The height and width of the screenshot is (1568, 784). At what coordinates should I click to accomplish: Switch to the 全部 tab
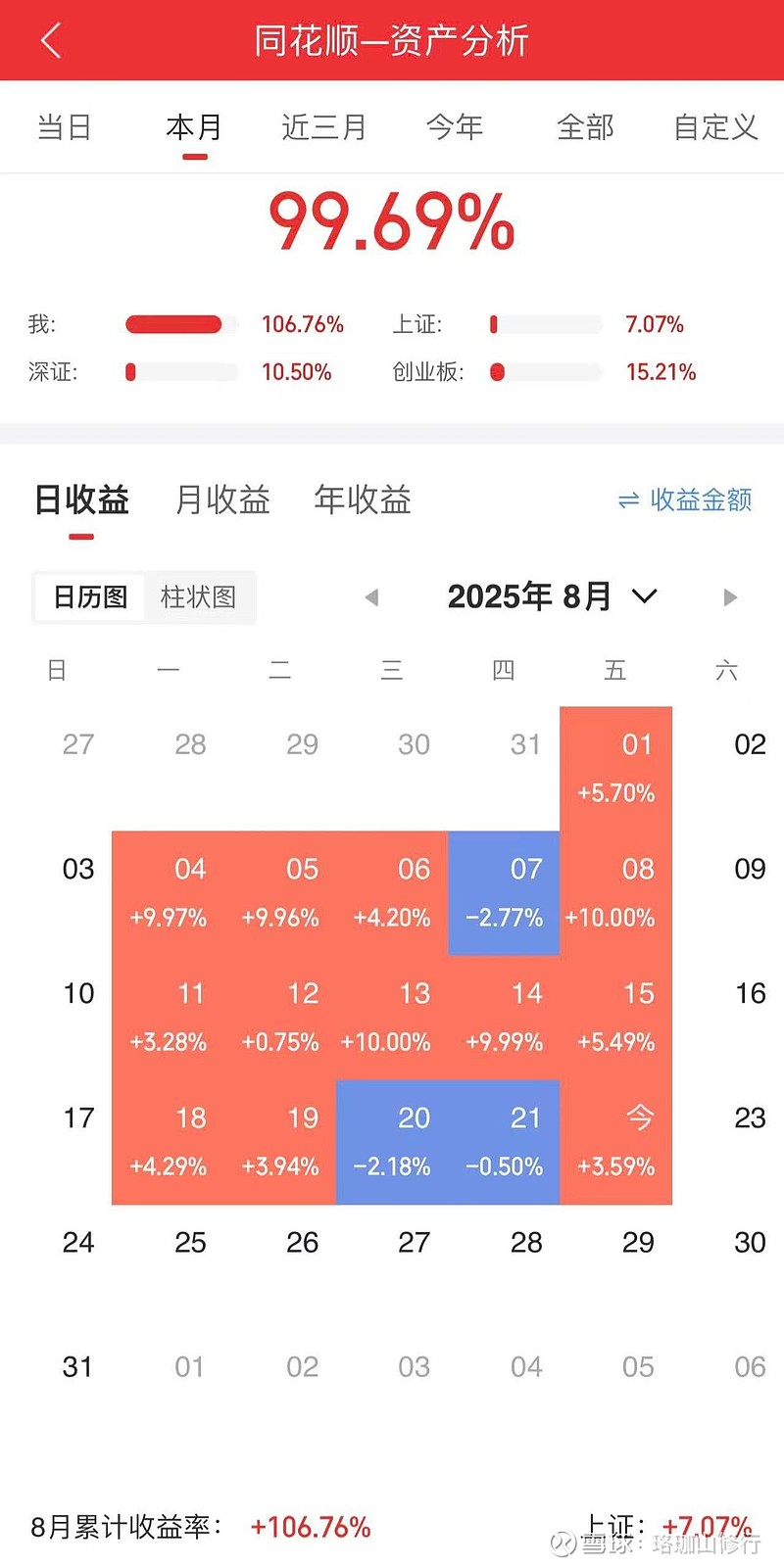tap(585, 127)
